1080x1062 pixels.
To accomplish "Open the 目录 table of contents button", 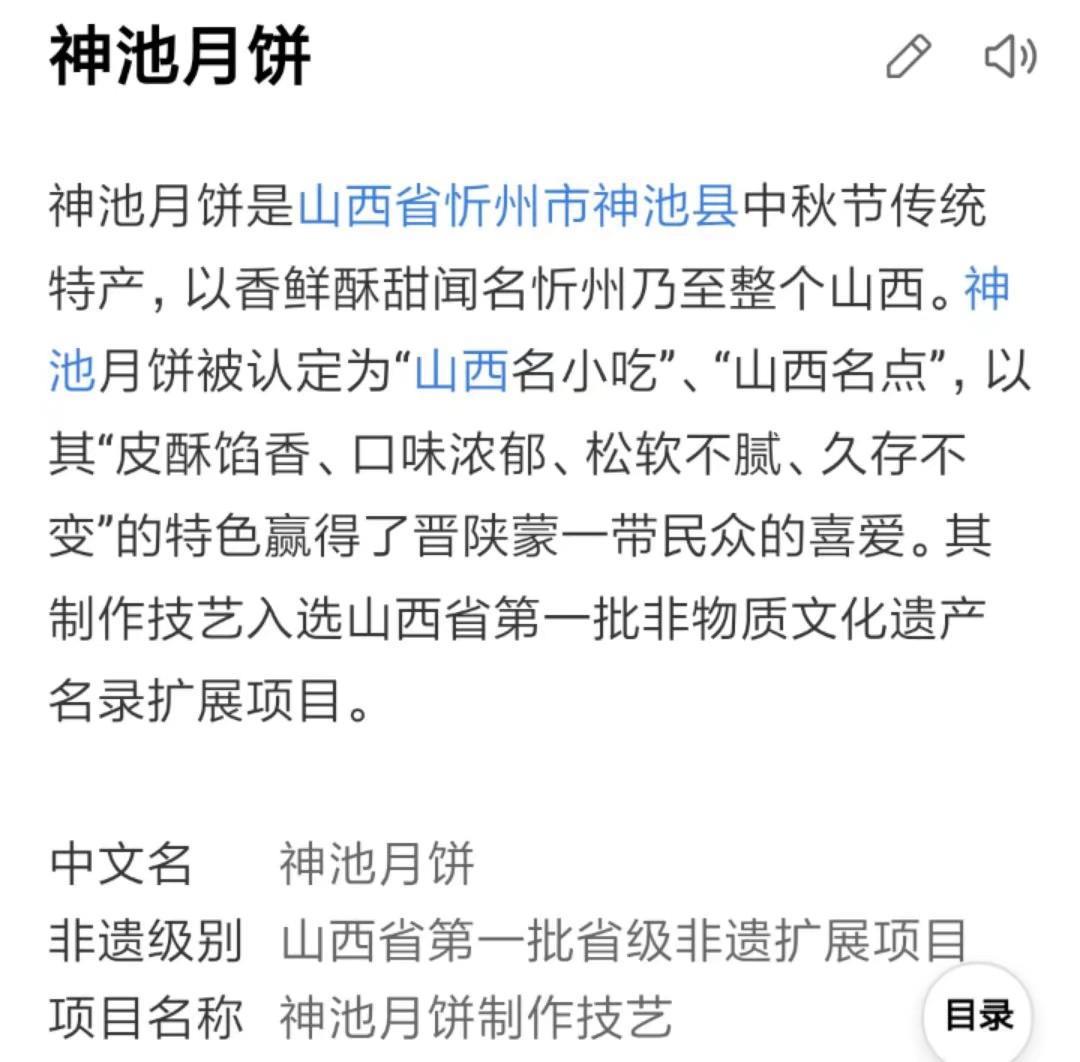I will click(980, 1016).
